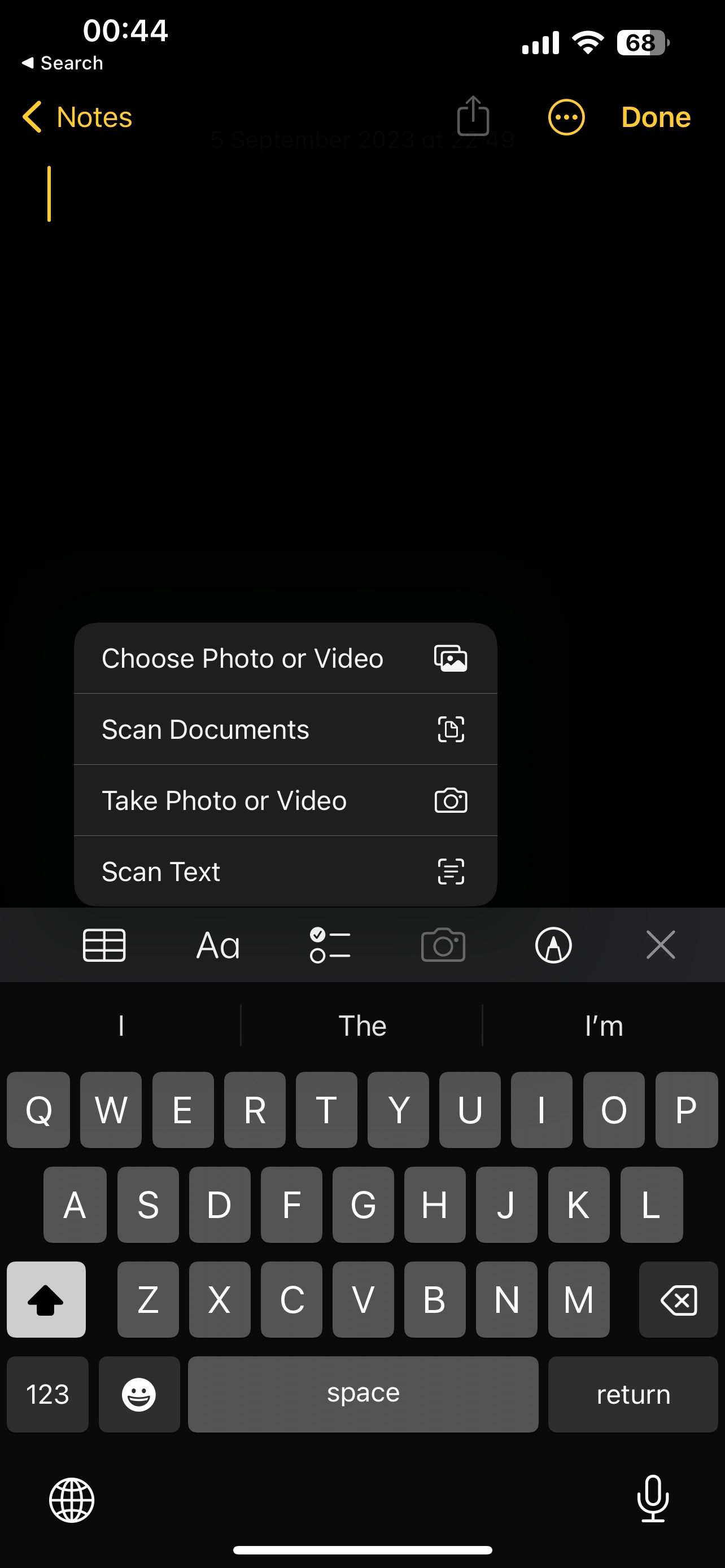Switch keyboard language with globe icon
This screenshot has width=725, height=1568.
[72, 1500]
